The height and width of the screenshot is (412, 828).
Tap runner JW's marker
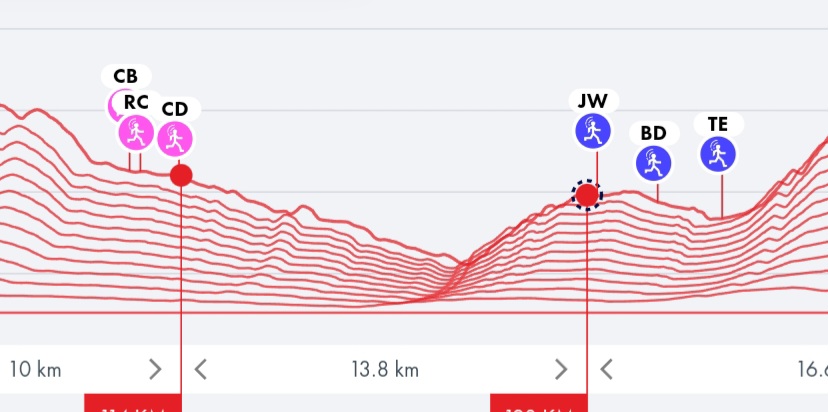593,130
